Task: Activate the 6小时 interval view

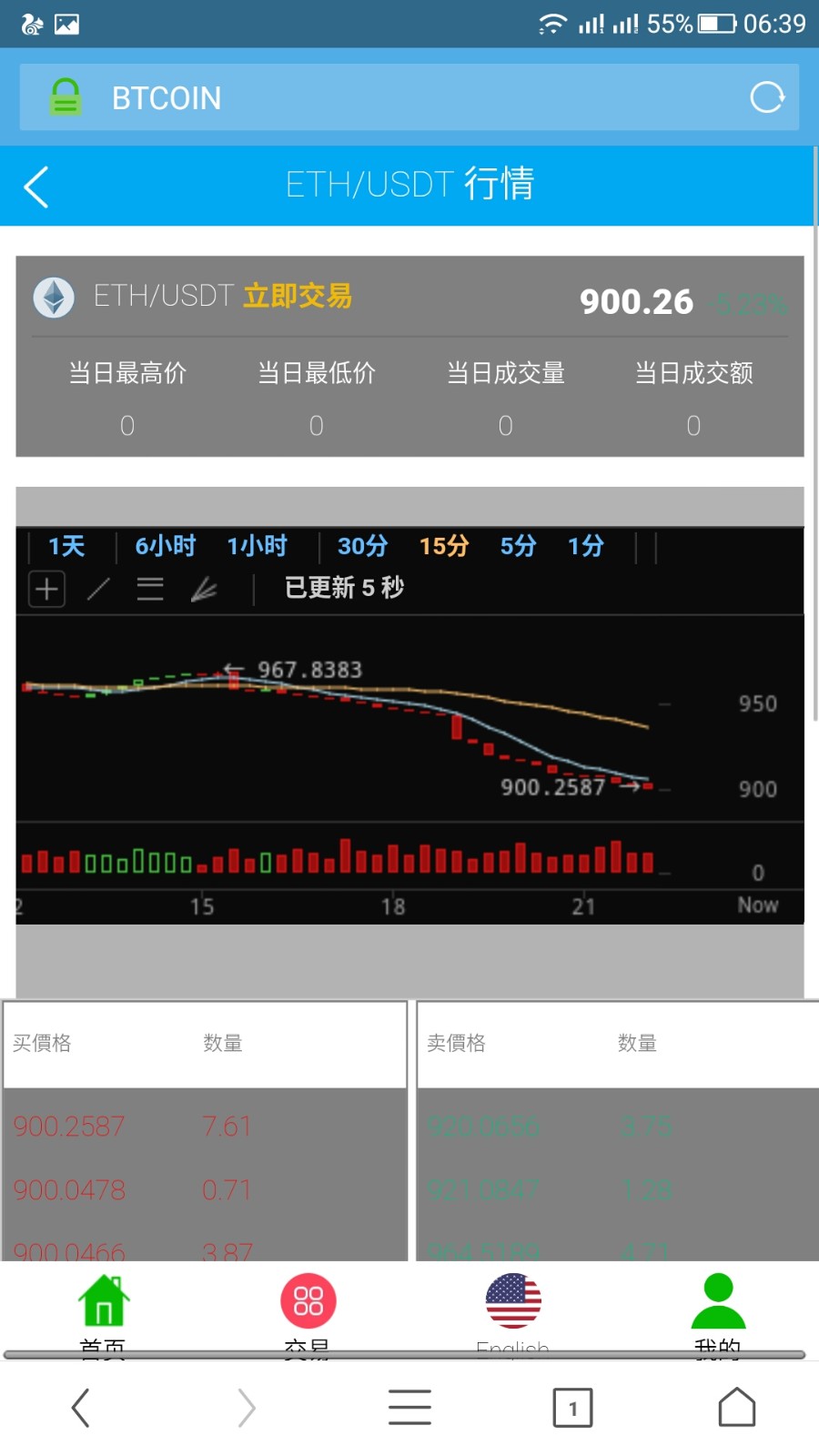Action: coord(165,546)
